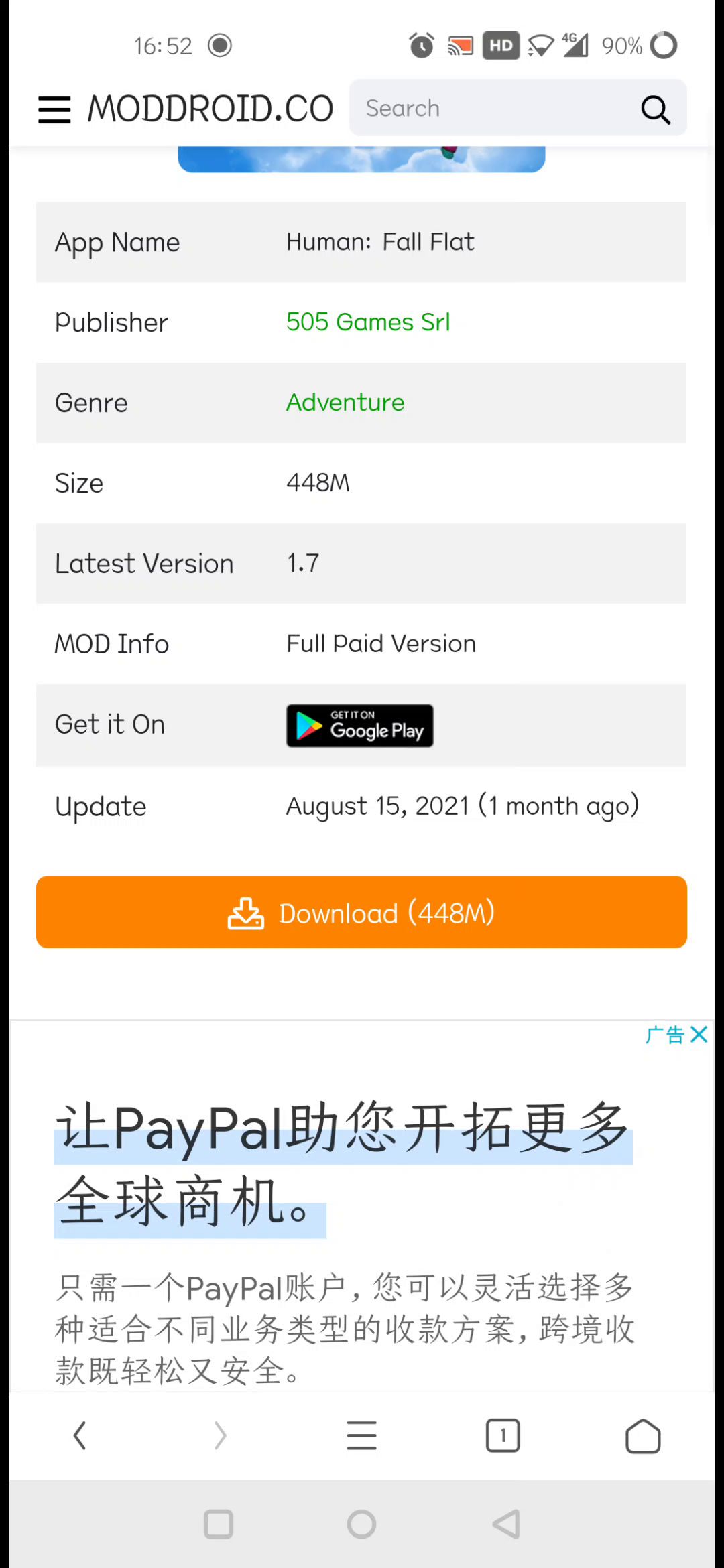Open recent apps with the square button
This screenshot has width=724, height=1568.
tap(218, 1524)
